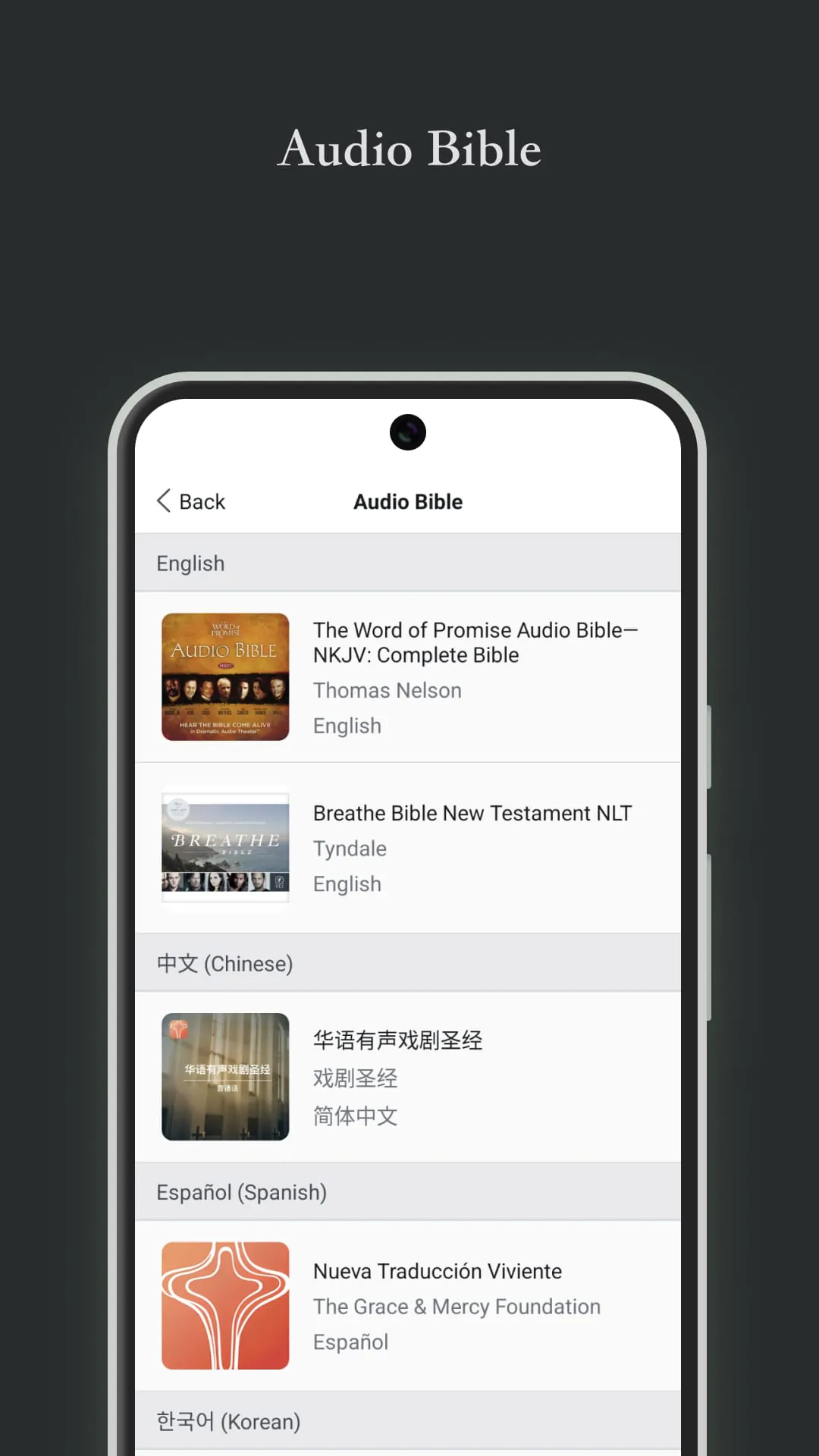This screenshot has width=819, height=1456.
Task: Tap the Breathe Bible cover art
Action: pyautogui.click(x=224, y=847)
